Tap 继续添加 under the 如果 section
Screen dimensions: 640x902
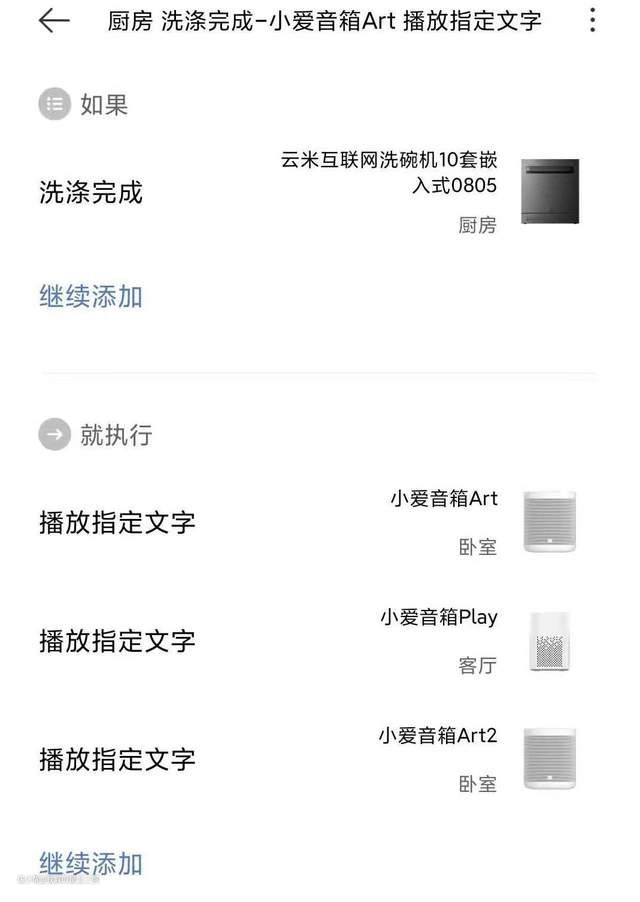[91, 297]
